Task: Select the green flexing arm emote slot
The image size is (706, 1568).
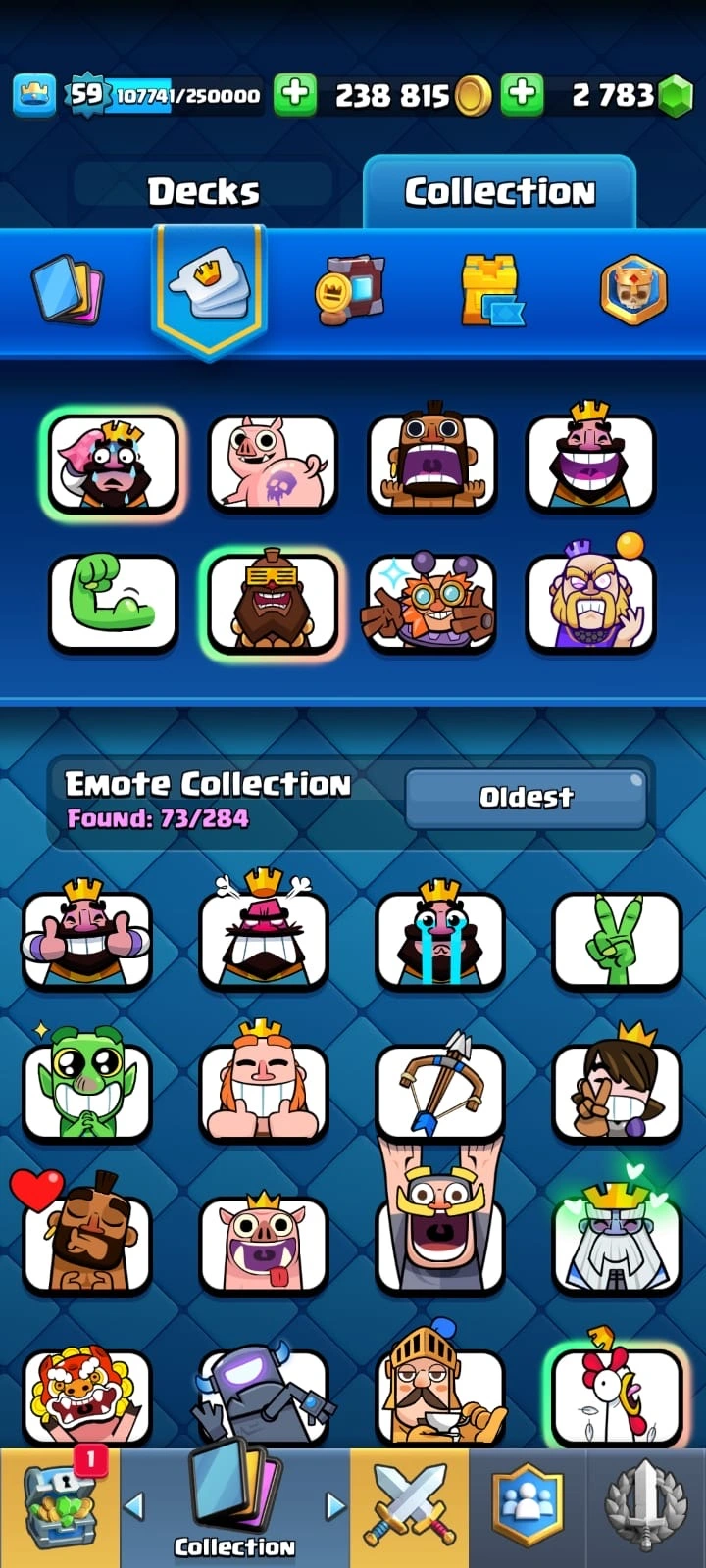Action: click(113, 603)
